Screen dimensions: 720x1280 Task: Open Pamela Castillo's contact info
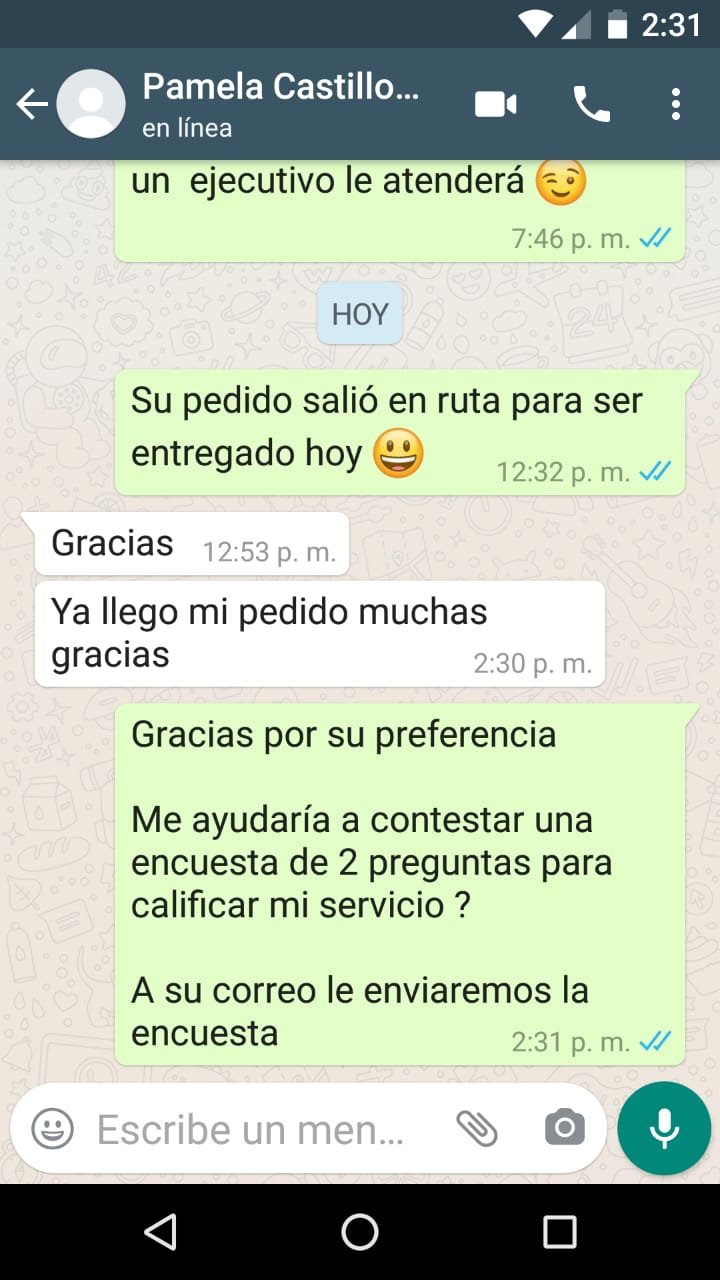280,104
